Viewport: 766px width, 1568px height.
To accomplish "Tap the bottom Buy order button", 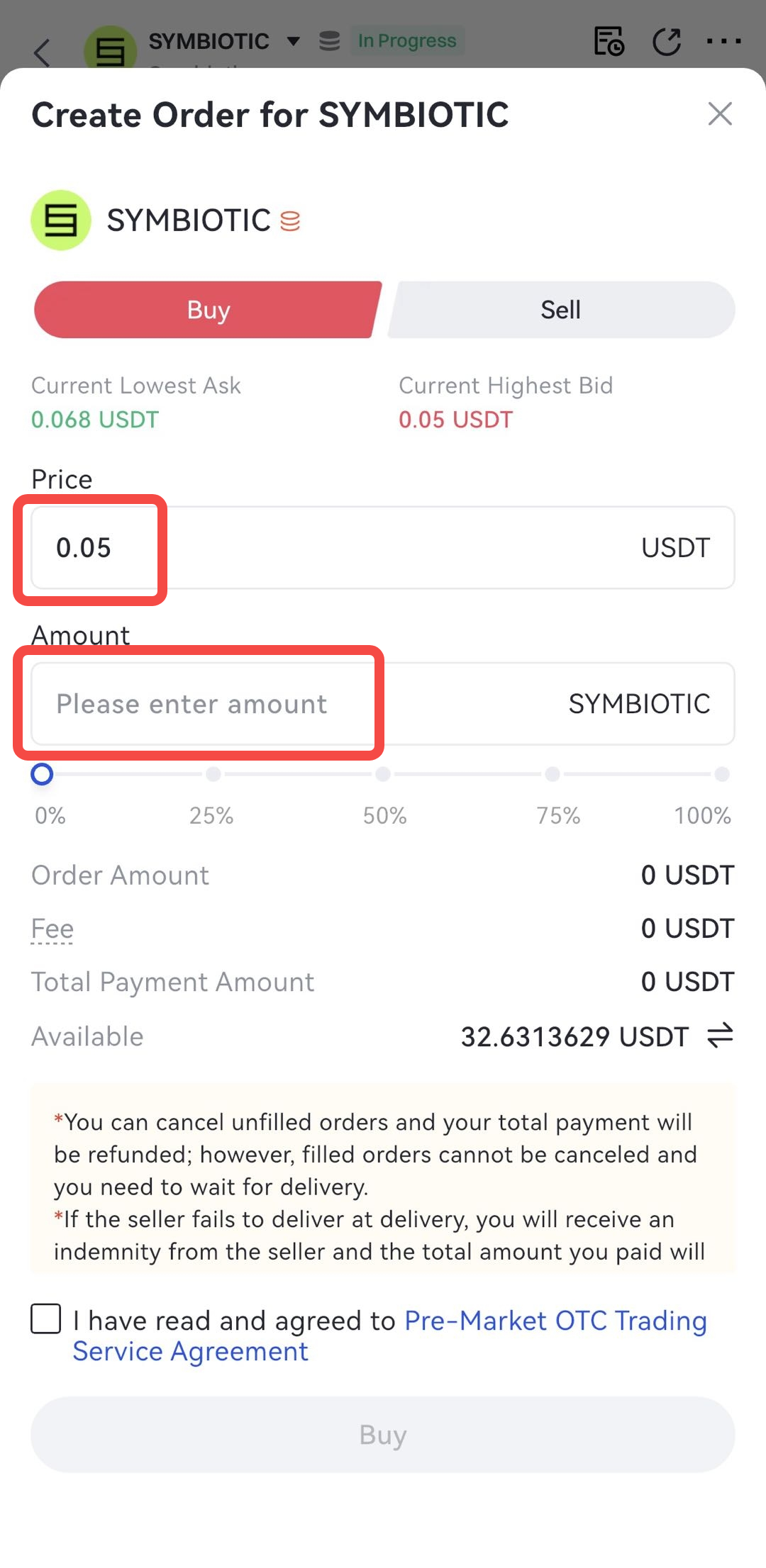I will (383, 1435).
